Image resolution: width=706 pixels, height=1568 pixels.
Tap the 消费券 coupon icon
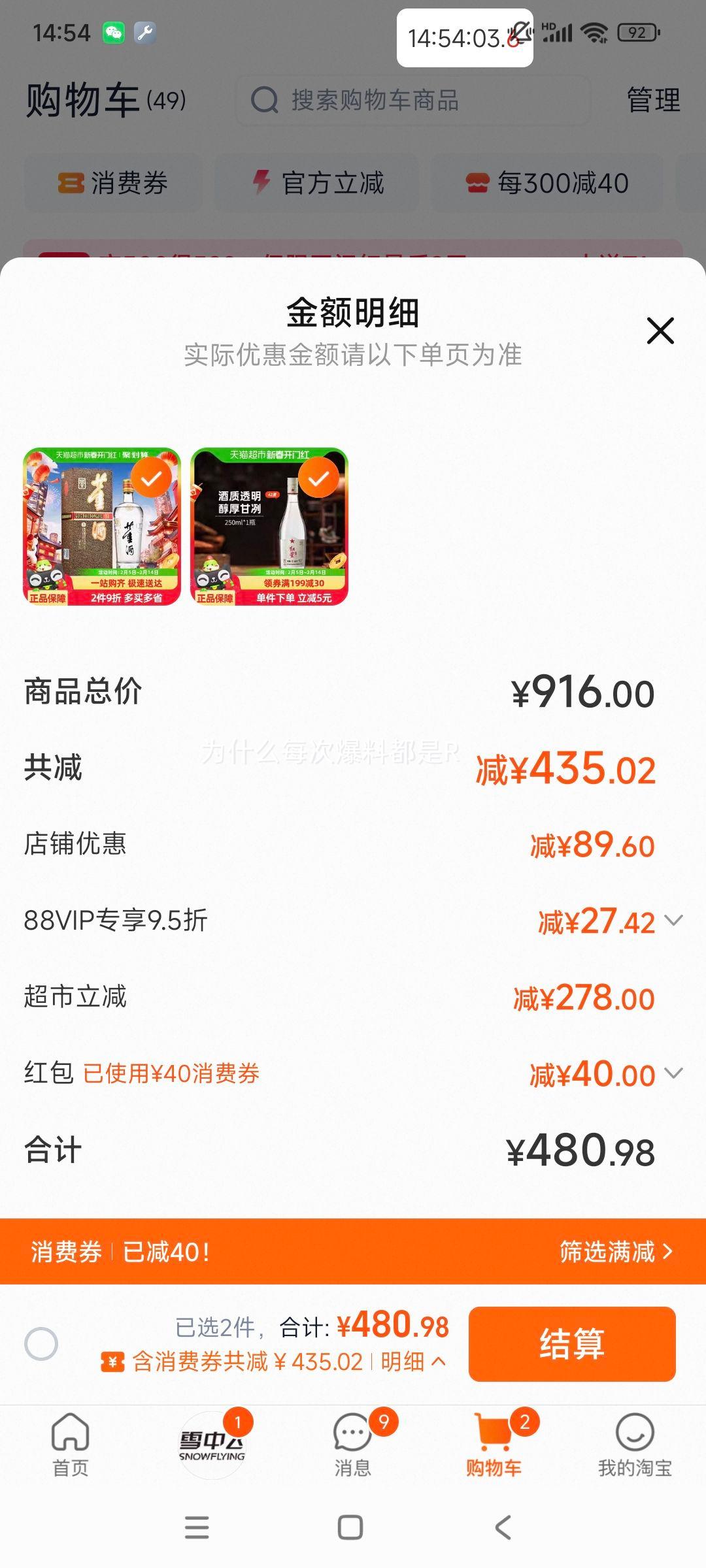pos(72,184)
